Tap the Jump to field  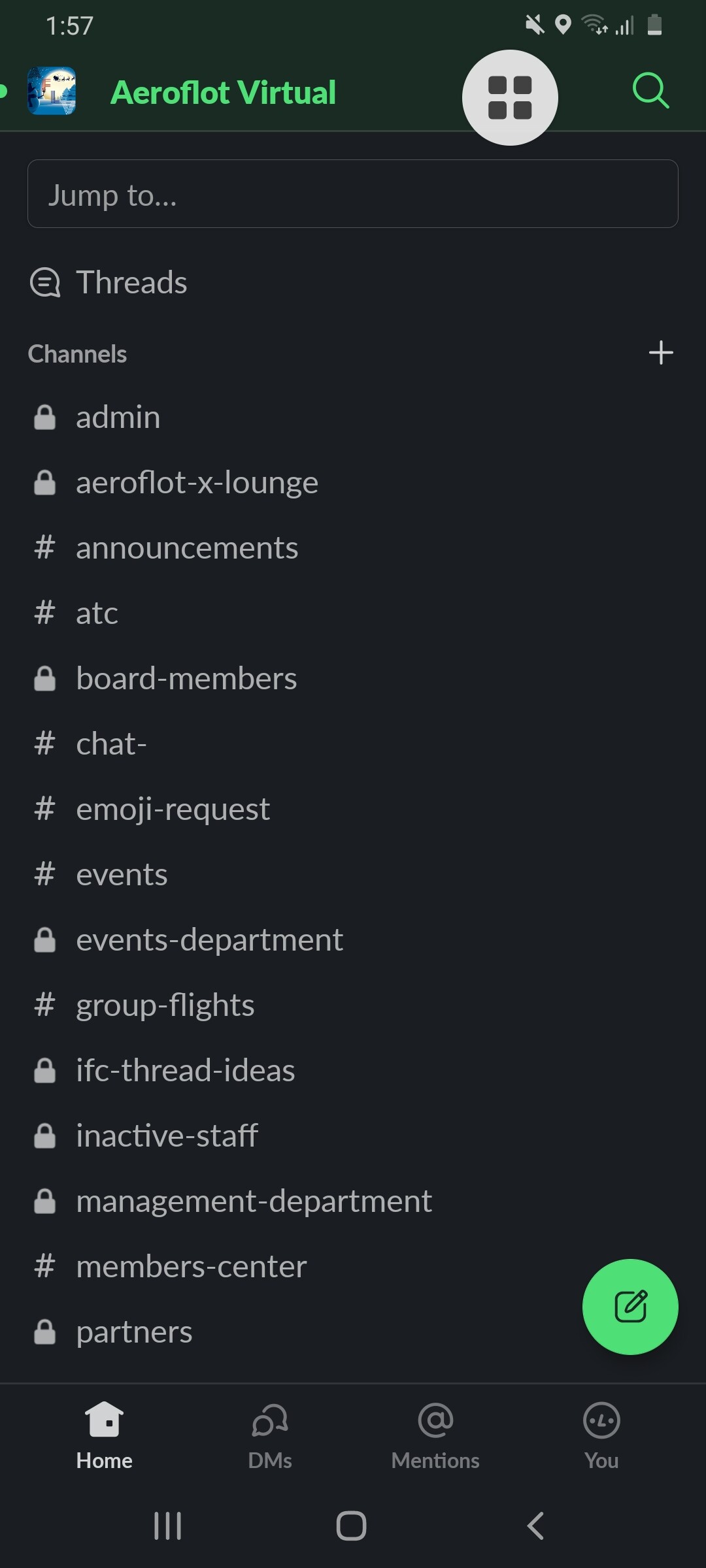click(353, 194)
